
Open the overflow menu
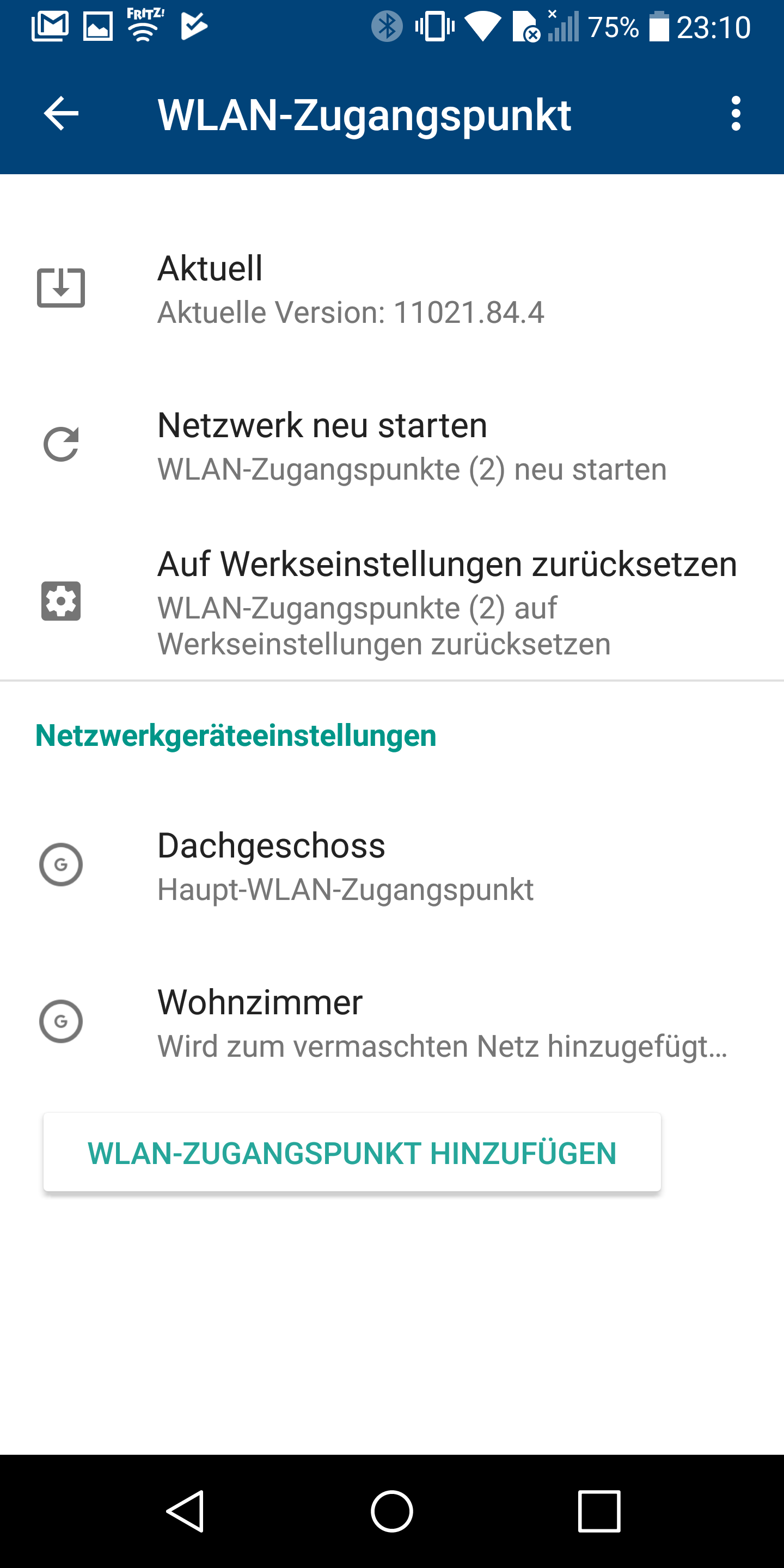point(736,114)
